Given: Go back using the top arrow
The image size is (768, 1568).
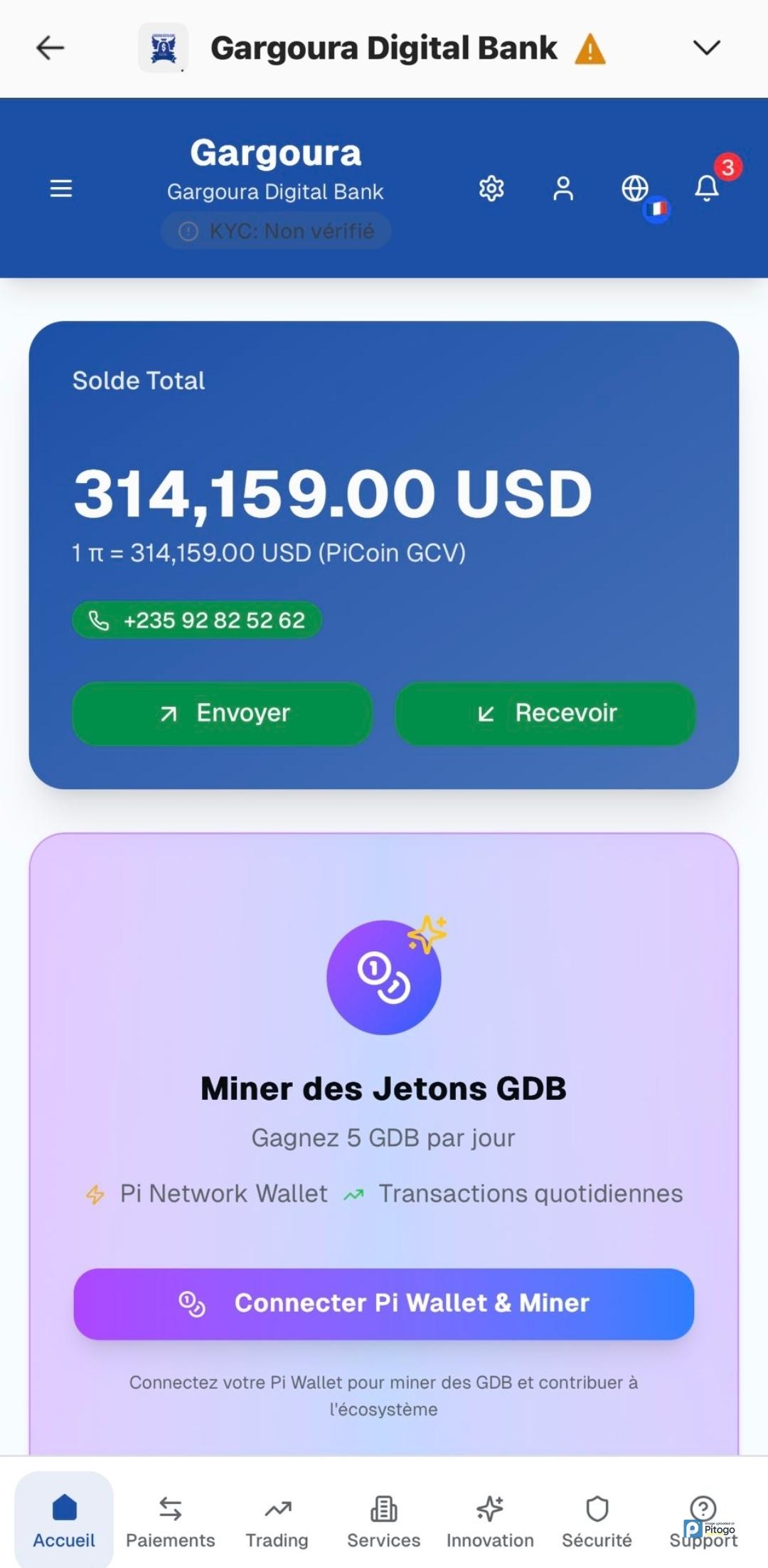Looking at the screenshot, I should point(50,48).
